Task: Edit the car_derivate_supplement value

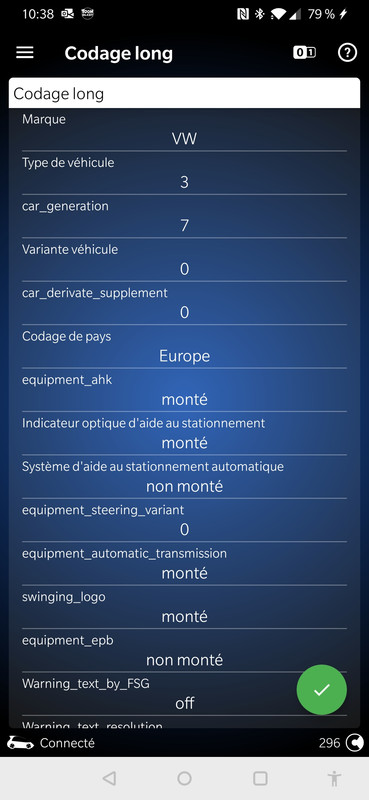Action: point(184,312)
